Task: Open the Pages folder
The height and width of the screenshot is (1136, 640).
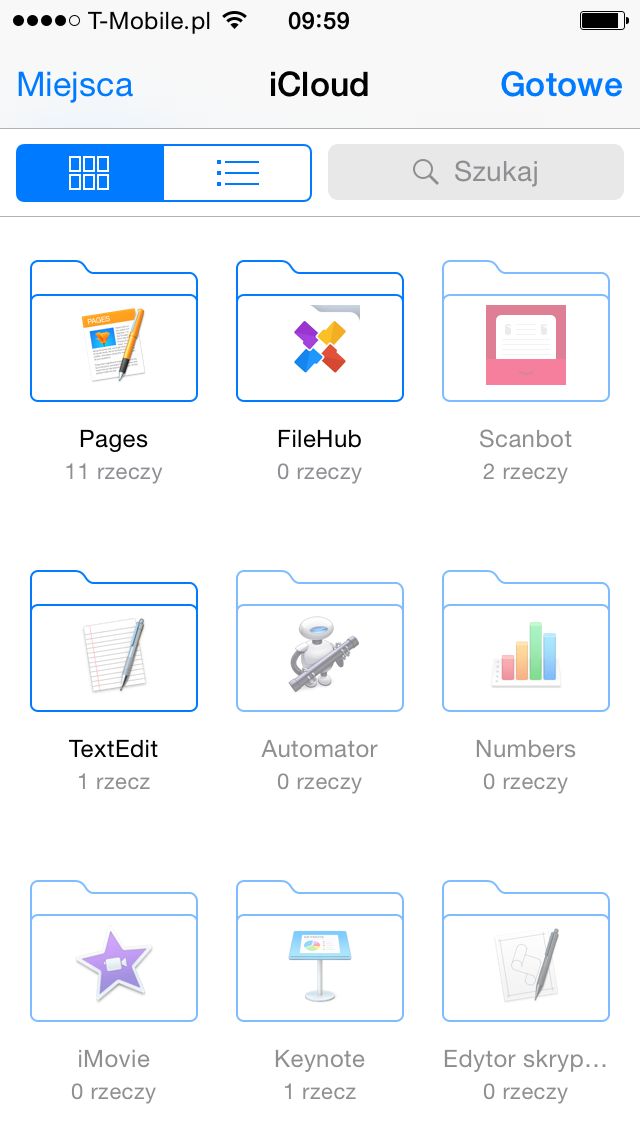Action: (114, 331)
